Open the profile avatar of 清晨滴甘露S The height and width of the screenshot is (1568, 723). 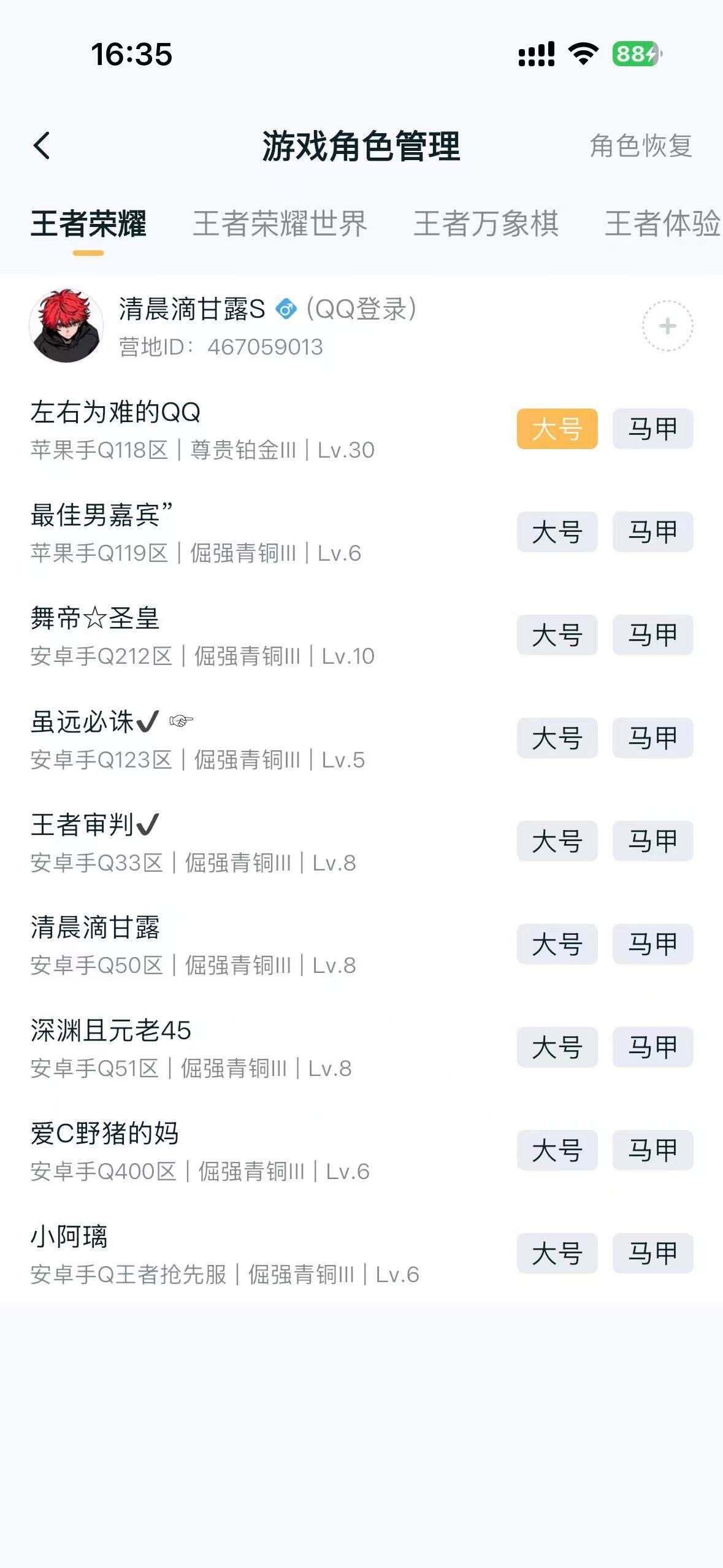point(67,326)
